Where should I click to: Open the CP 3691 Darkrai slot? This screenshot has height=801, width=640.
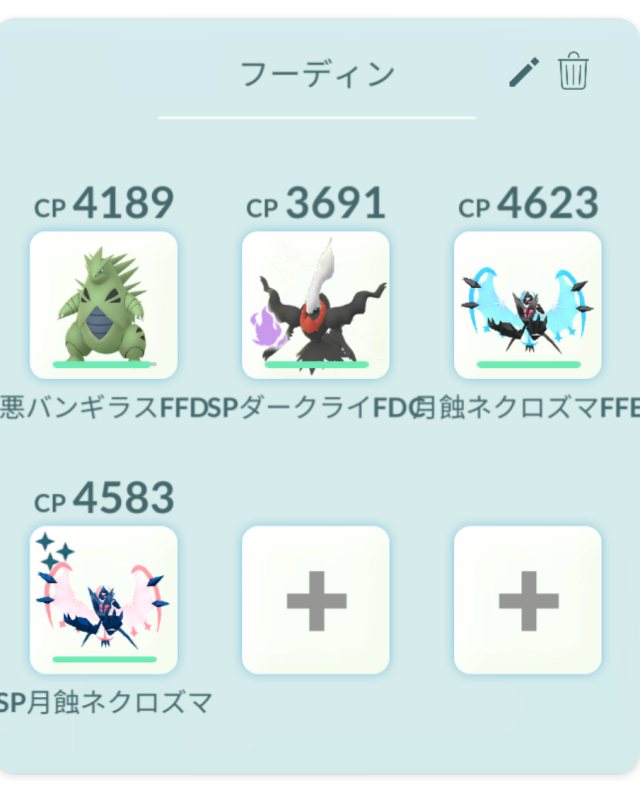pos(316,305)
